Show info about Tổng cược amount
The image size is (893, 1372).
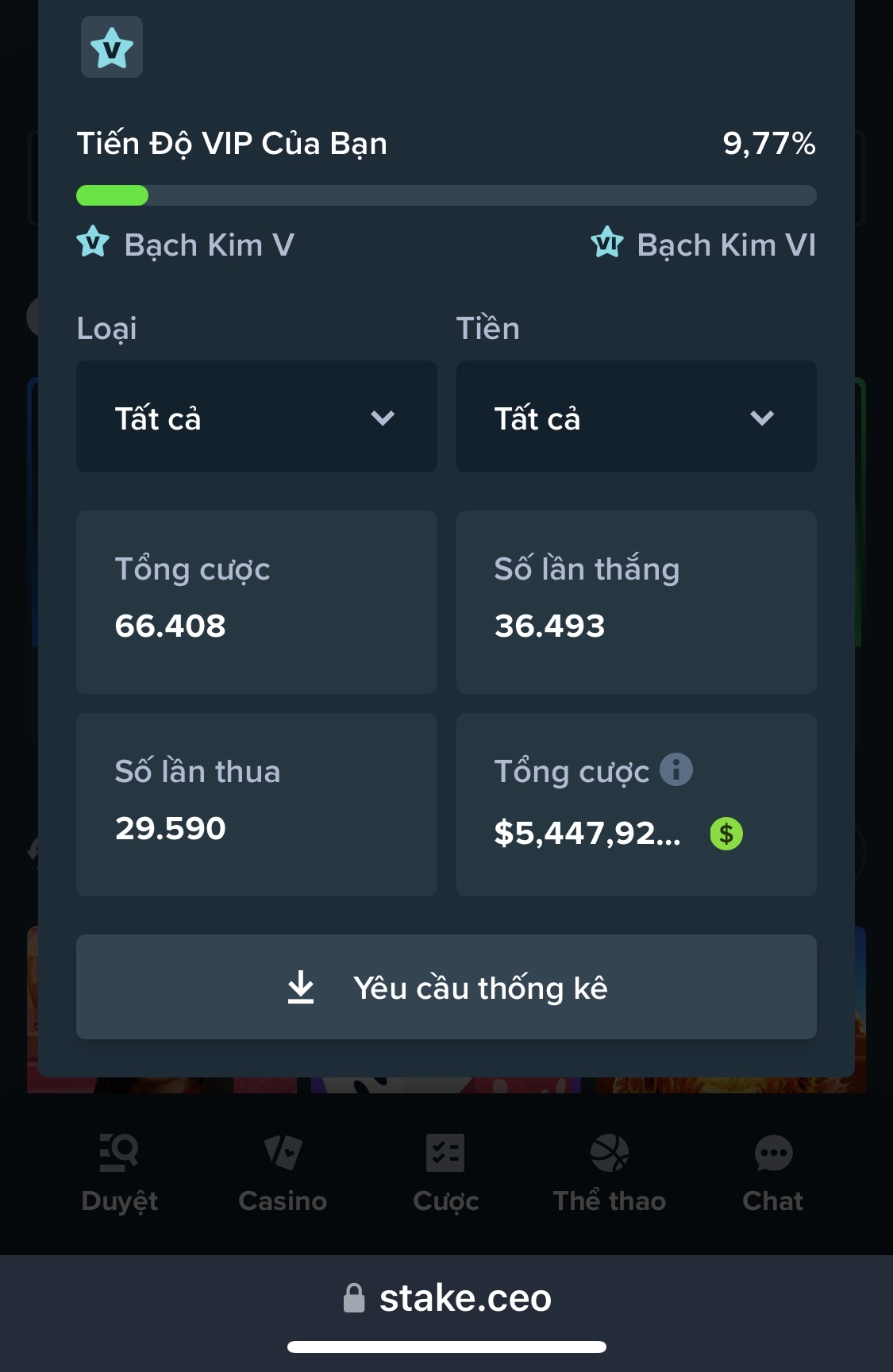click(676, 769)
